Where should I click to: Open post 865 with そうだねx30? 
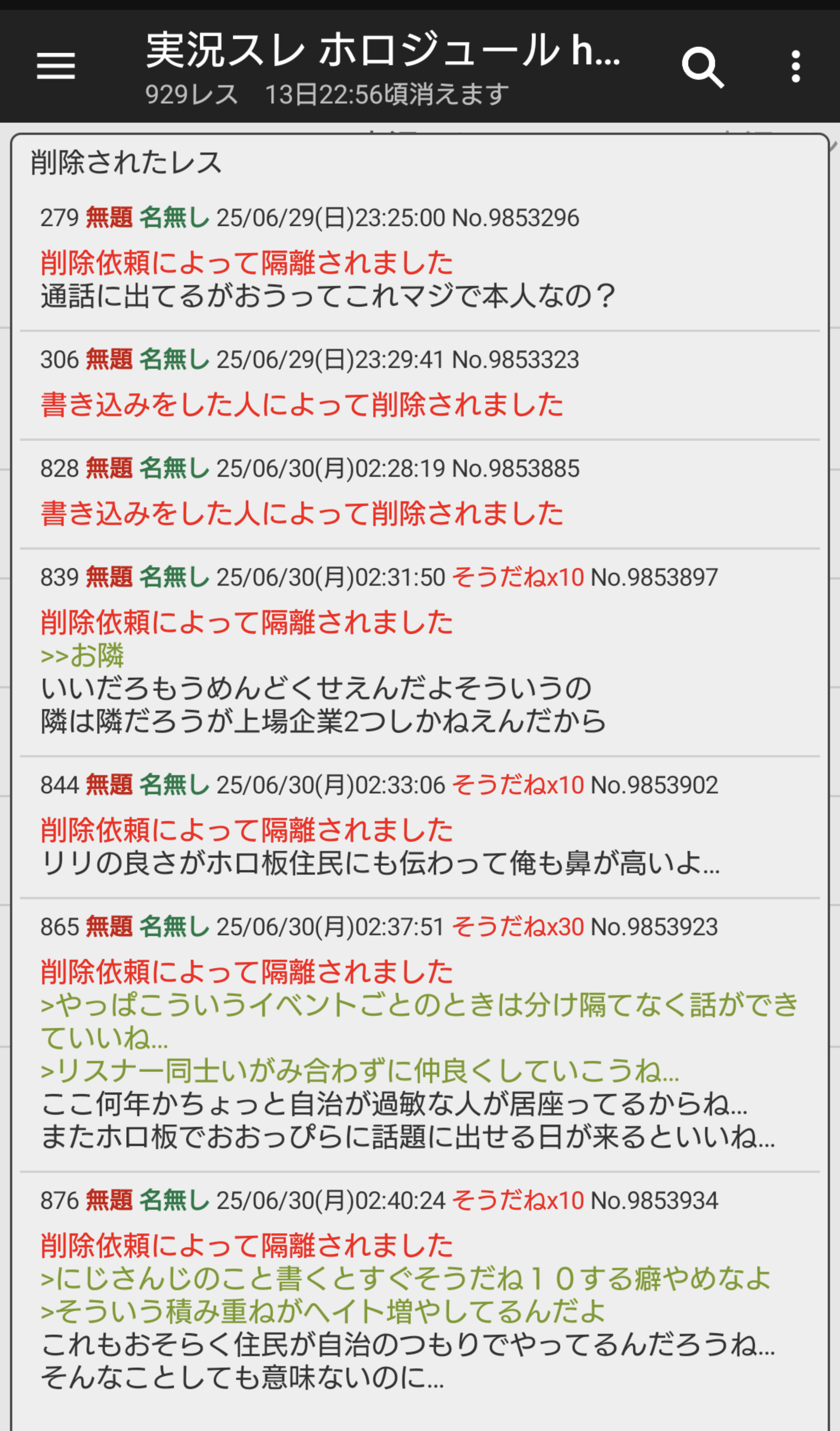pos(420,1034)
